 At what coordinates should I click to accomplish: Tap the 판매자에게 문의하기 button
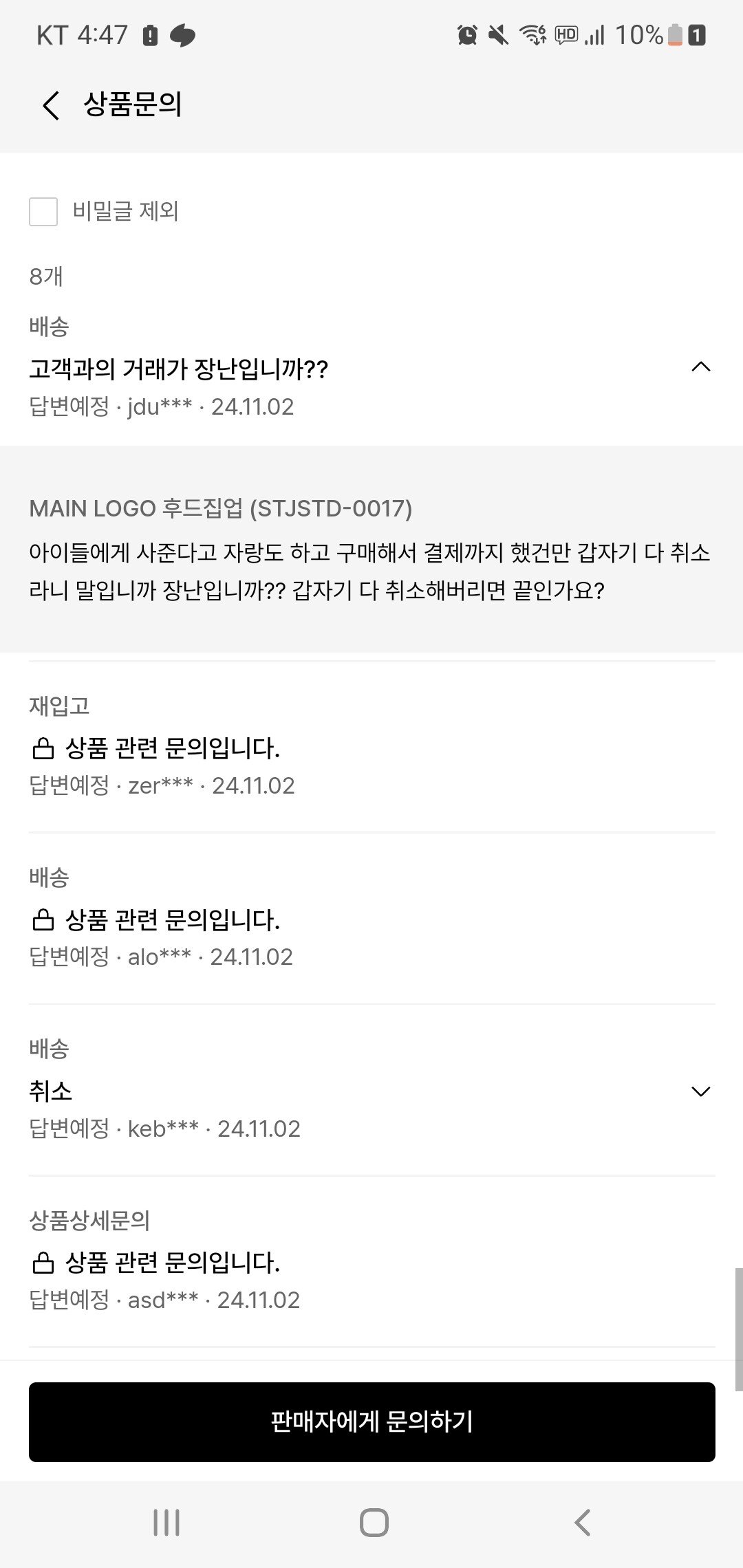[x=371, y=1422]
